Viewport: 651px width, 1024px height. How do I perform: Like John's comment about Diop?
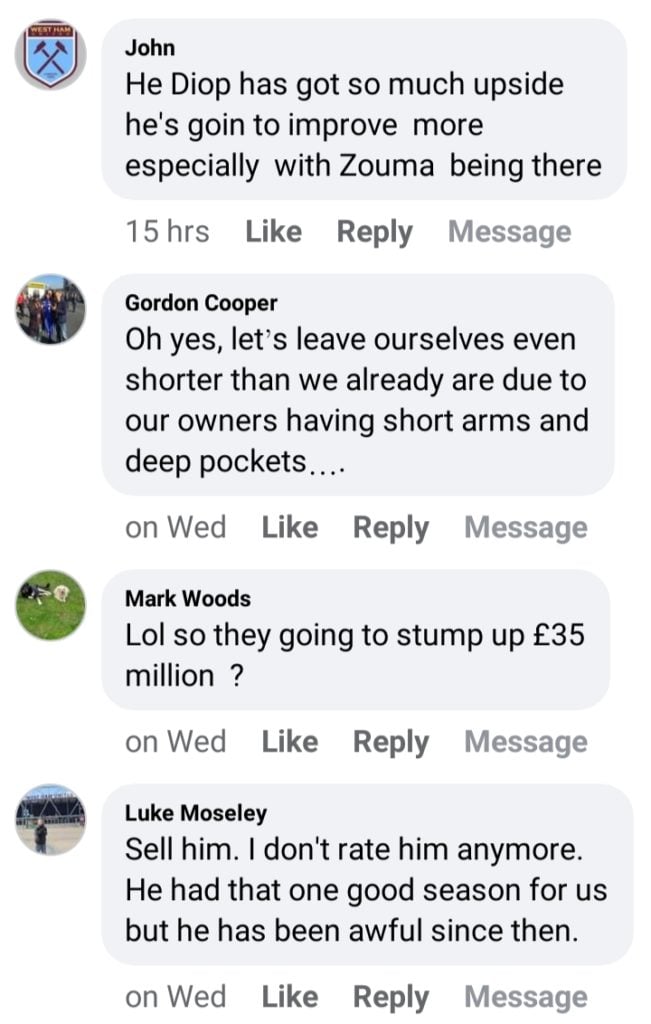coord(273,232)
